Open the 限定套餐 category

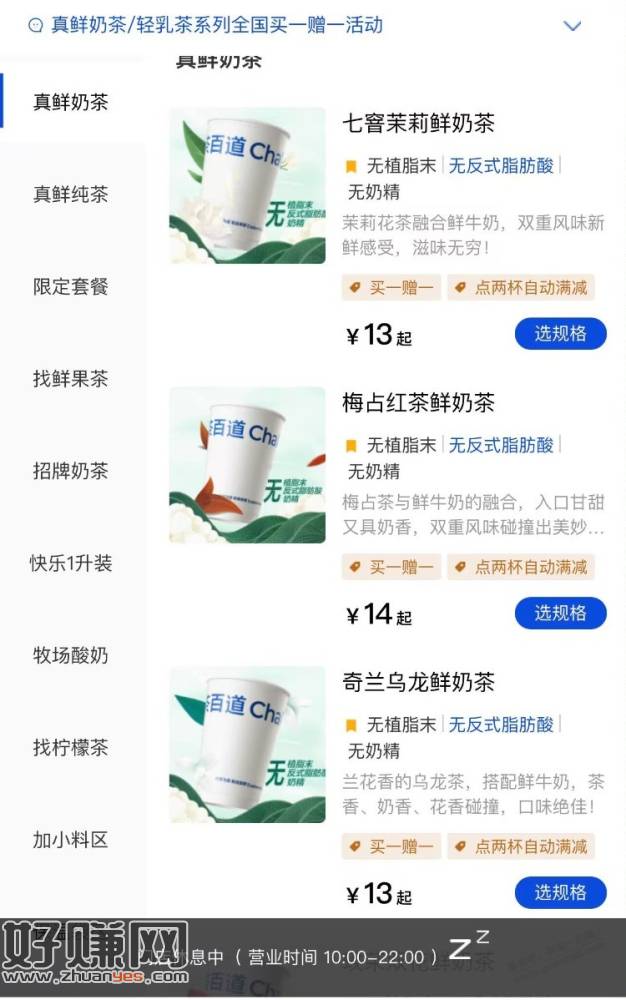tap(71, 287)
